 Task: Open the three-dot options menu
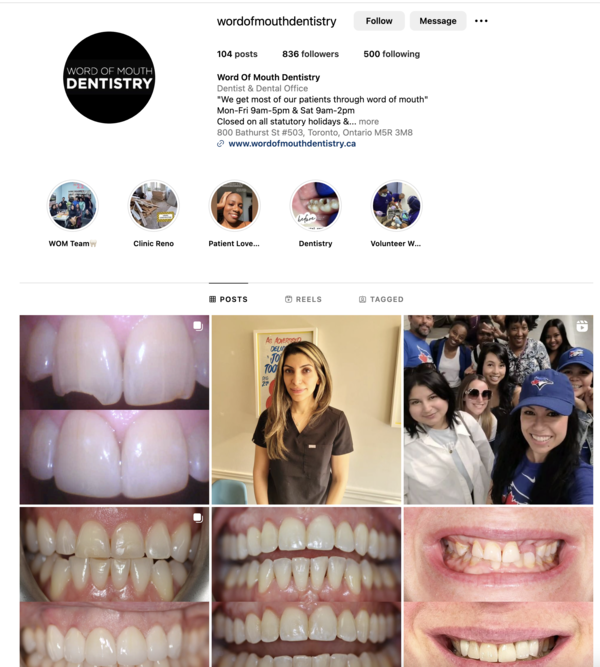tap(481, 21)
